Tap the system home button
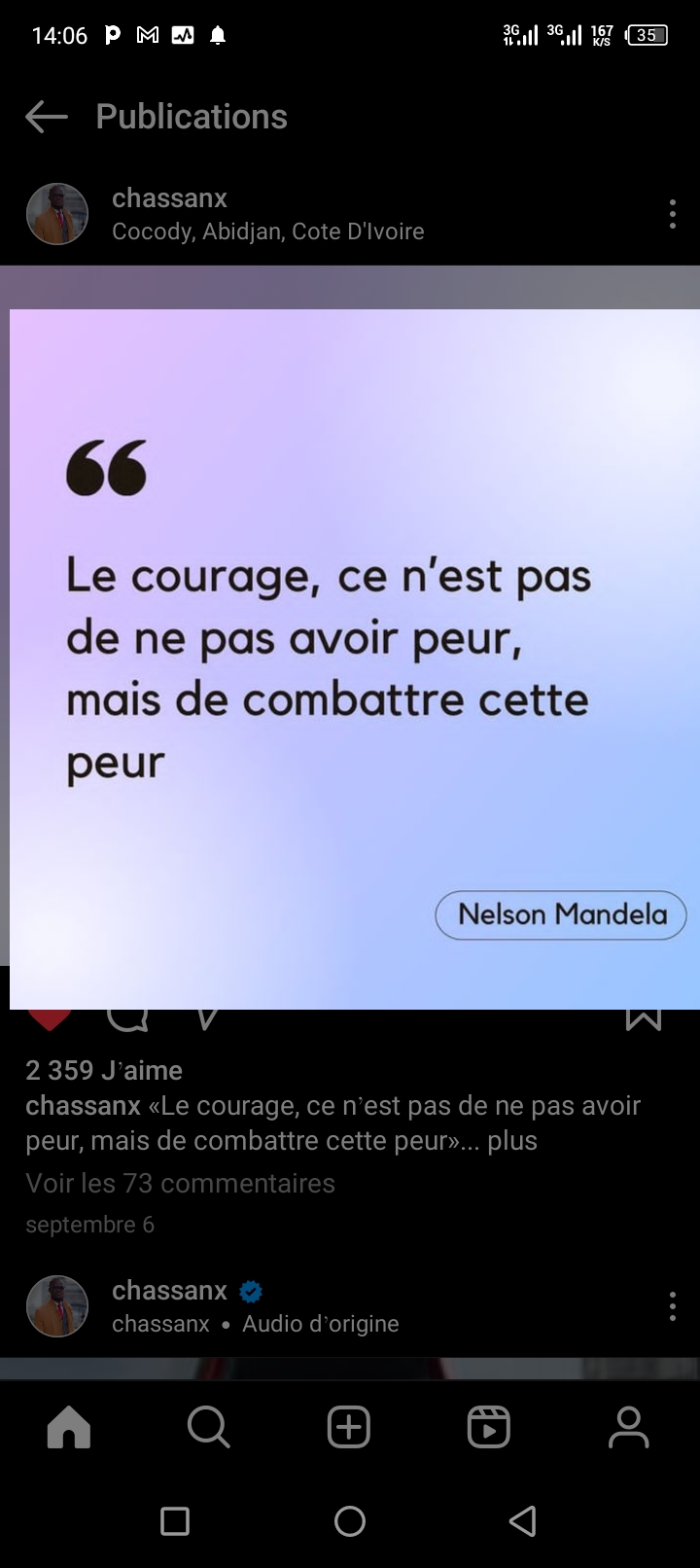 pyautogui.click(x=350, y=1520)
